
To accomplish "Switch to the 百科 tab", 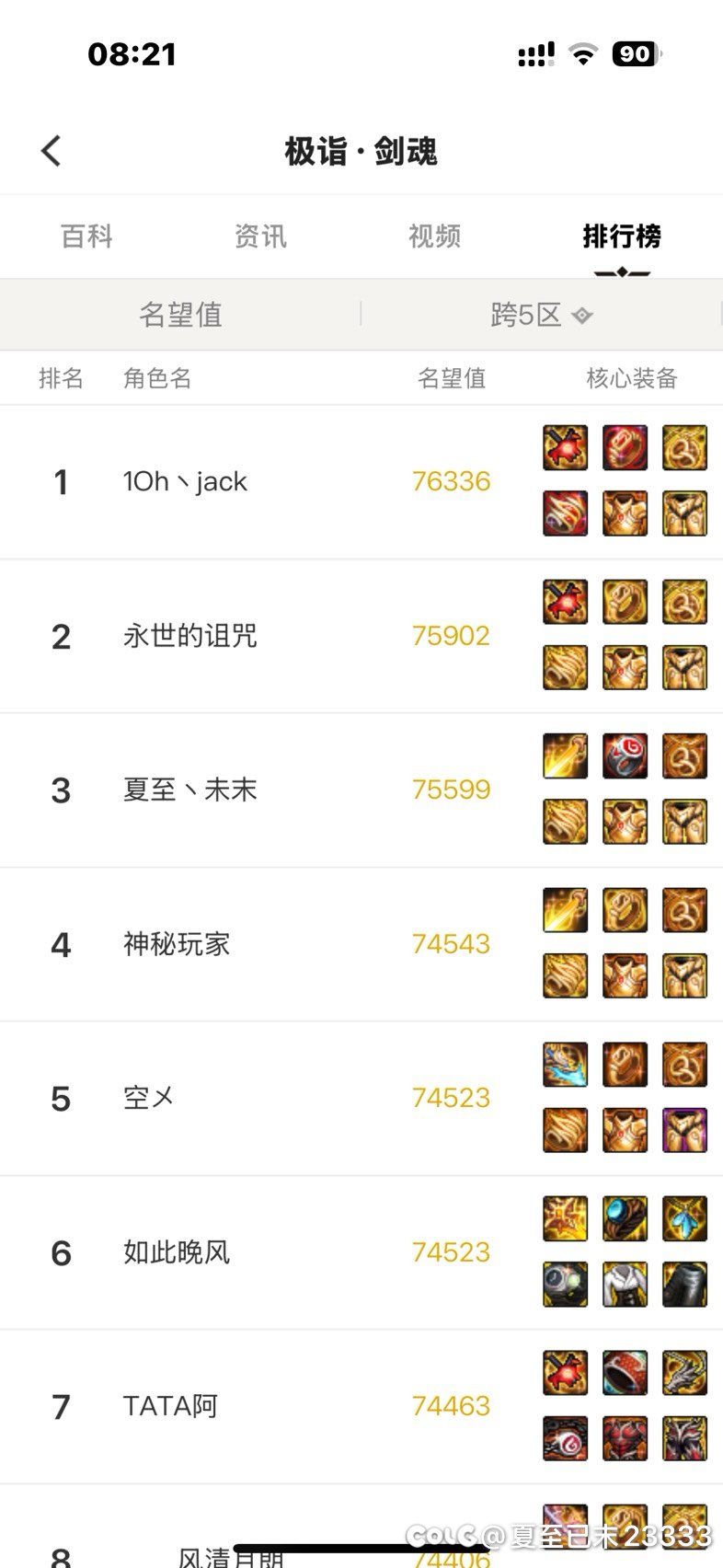I will point(86,236).
